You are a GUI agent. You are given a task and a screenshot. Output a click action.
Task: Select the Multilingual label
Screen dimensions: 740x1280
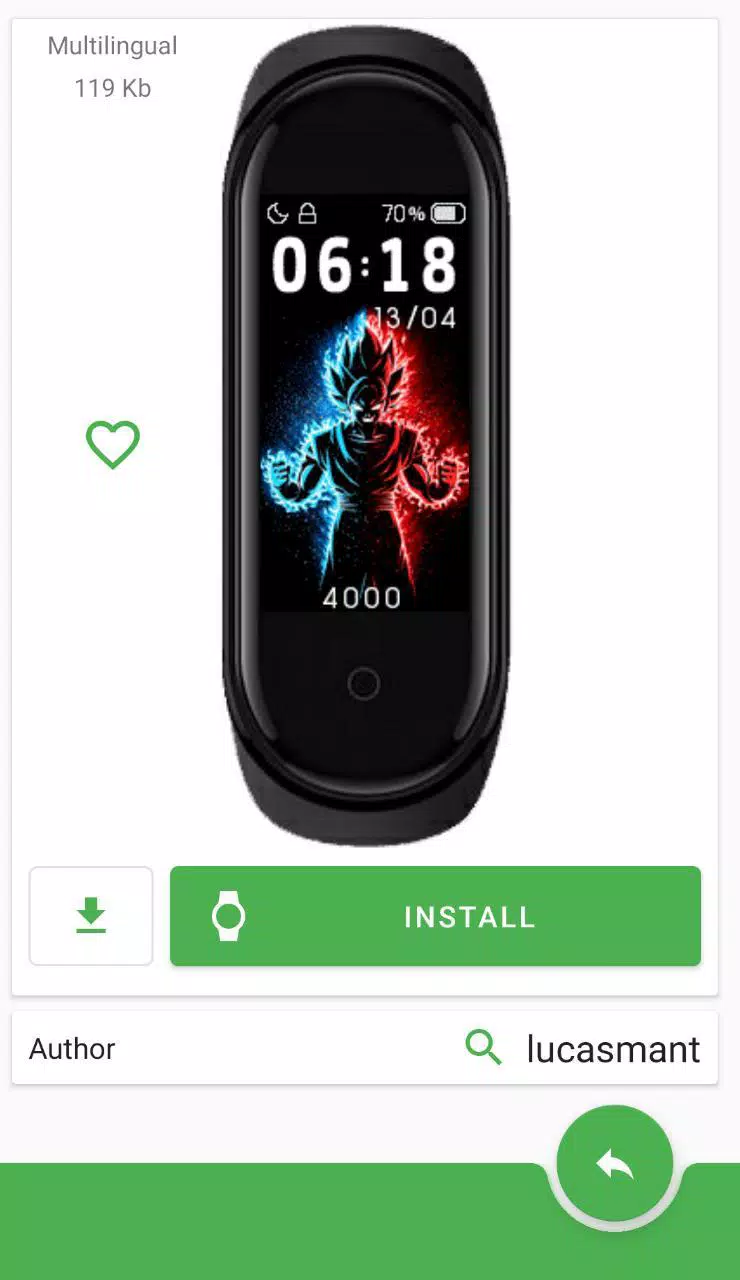click(113, 46)
